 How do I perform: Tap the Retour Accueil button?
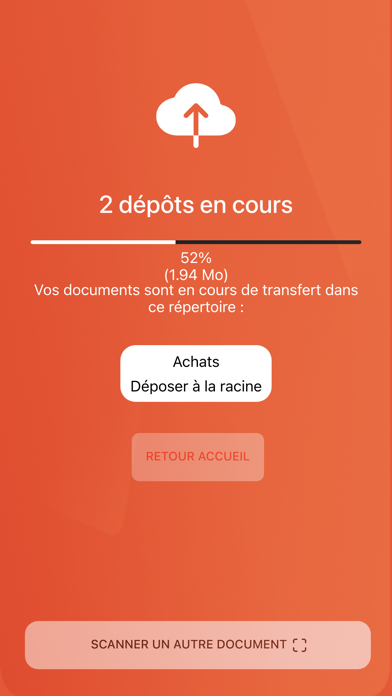(198, 457)
